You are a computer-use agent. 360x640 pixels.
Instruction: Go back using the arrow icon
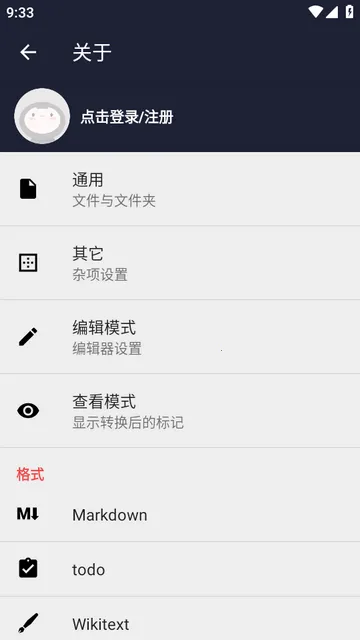pos(28,52)
